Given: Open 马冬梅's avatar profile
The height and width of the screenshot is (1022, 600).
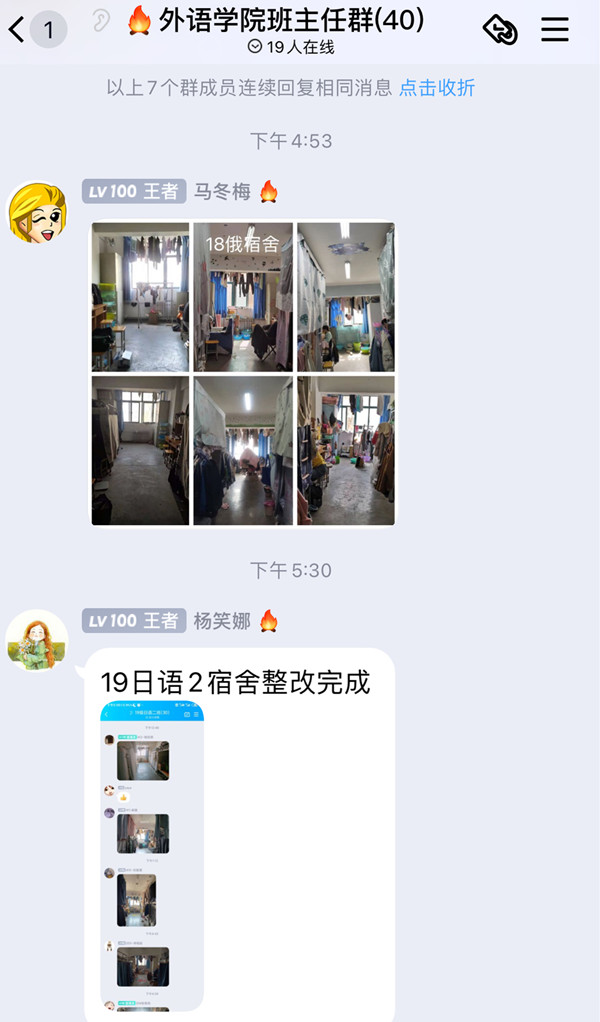Looking at the screenshot, I should pos(37,212).
